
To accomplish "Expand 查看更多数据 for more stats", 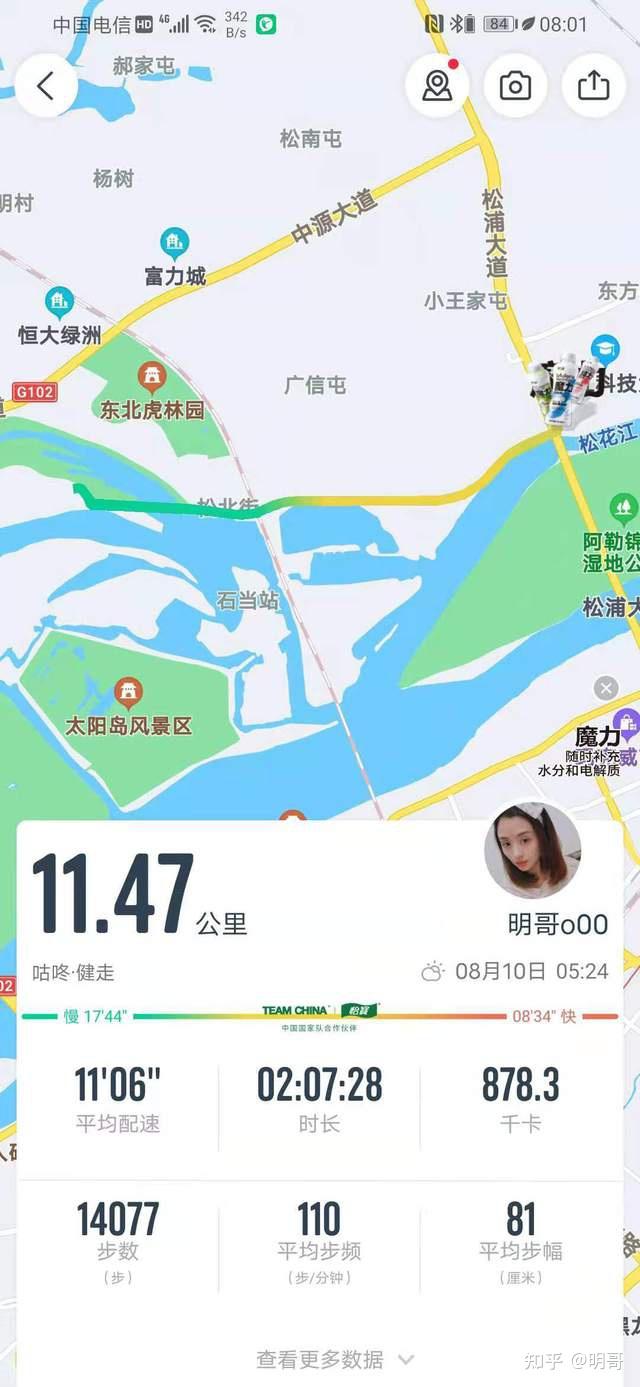I will click(334, 1359).
